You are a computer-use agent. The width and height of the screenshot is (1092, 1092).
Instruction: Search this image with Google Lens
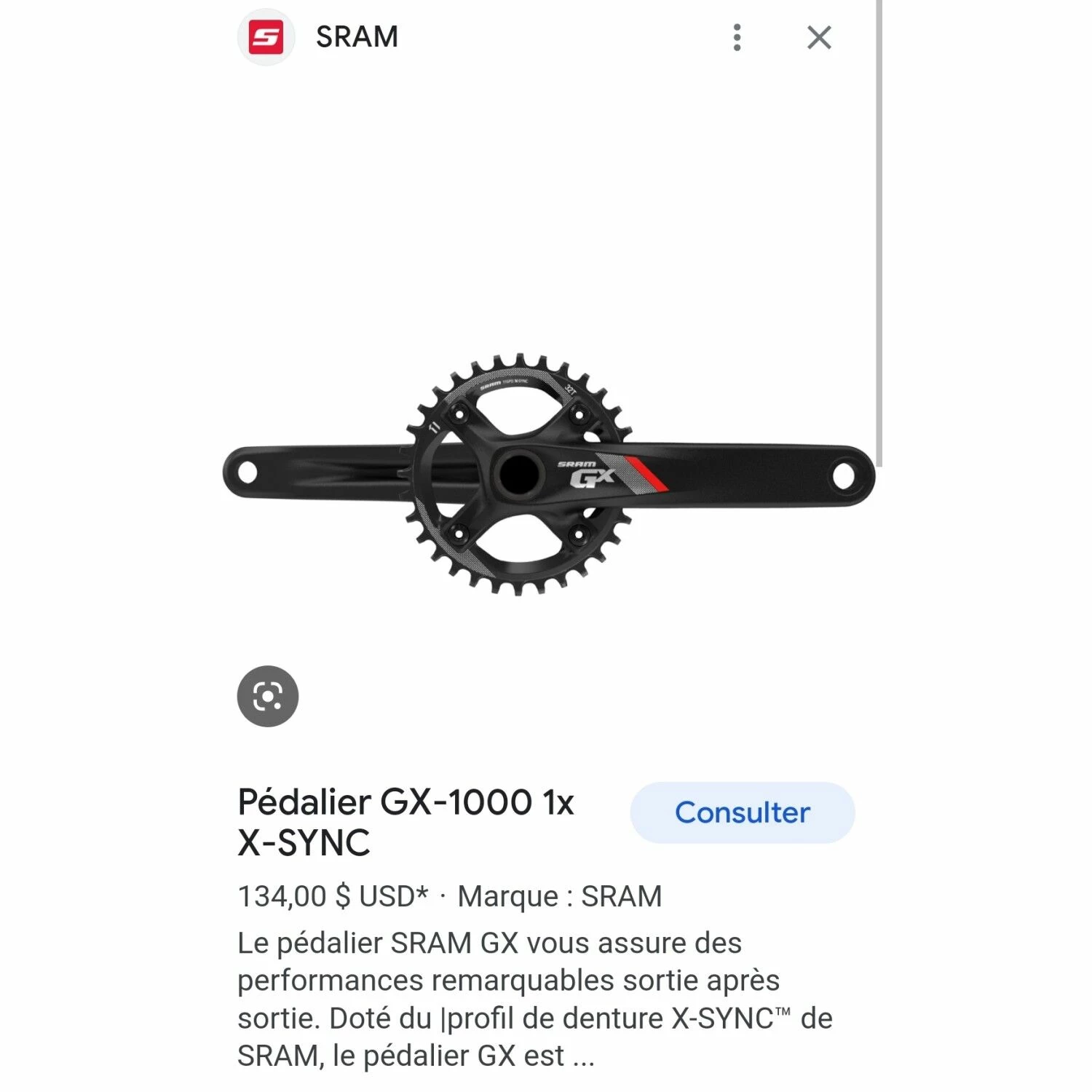click(x=268, y=696)
